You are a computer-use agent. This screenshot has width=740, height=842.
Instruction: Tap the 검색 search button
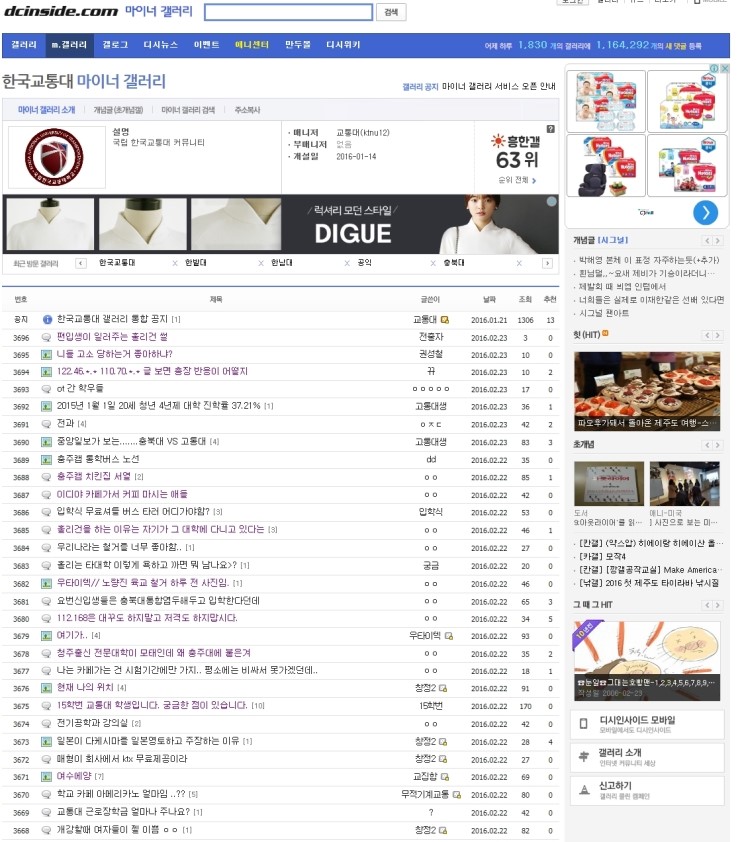coord(391,13)
